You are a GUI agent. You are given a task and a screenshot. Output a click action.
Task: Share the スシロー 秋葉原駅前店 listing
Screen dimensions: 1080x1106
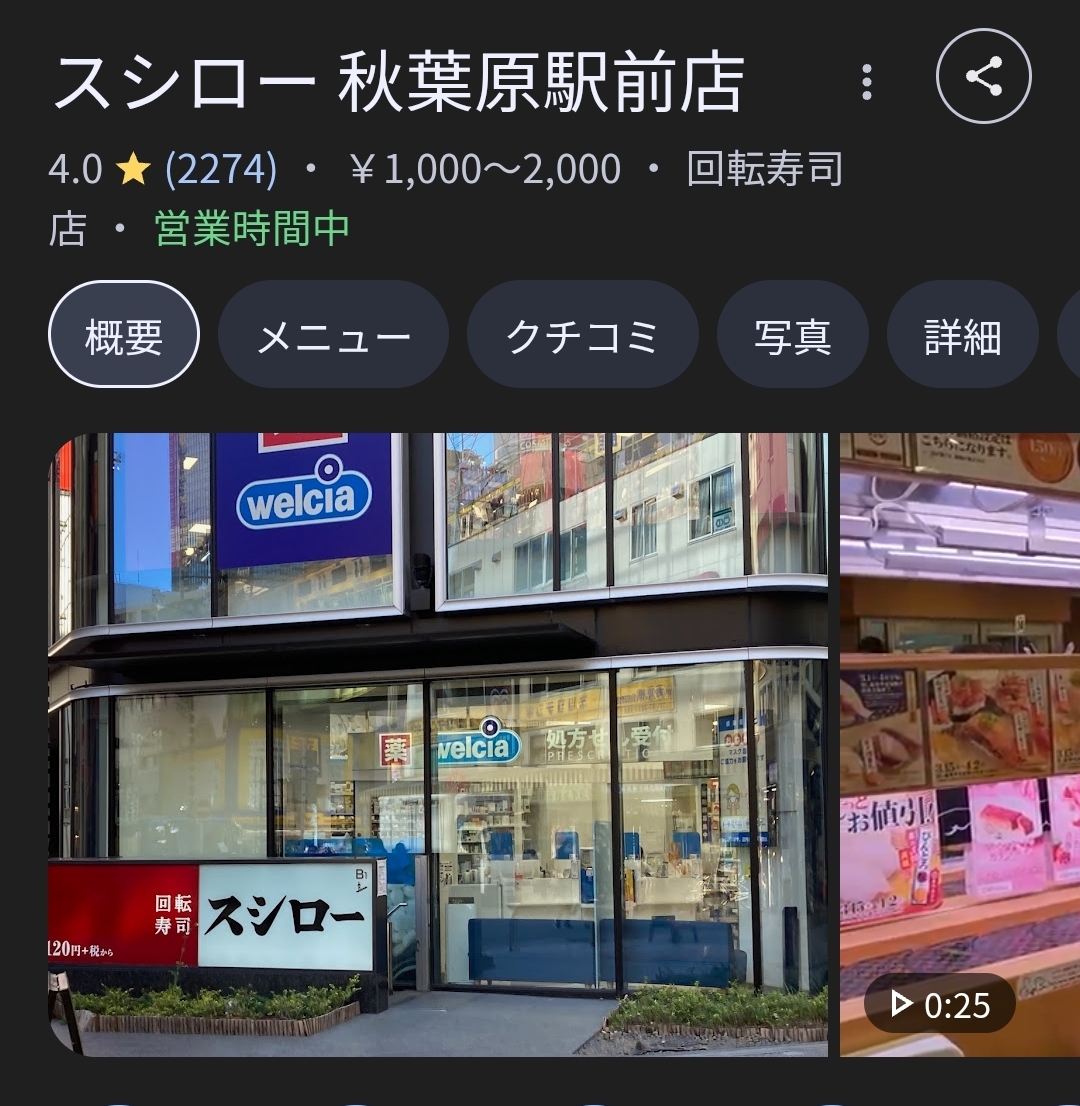[983, 77]
